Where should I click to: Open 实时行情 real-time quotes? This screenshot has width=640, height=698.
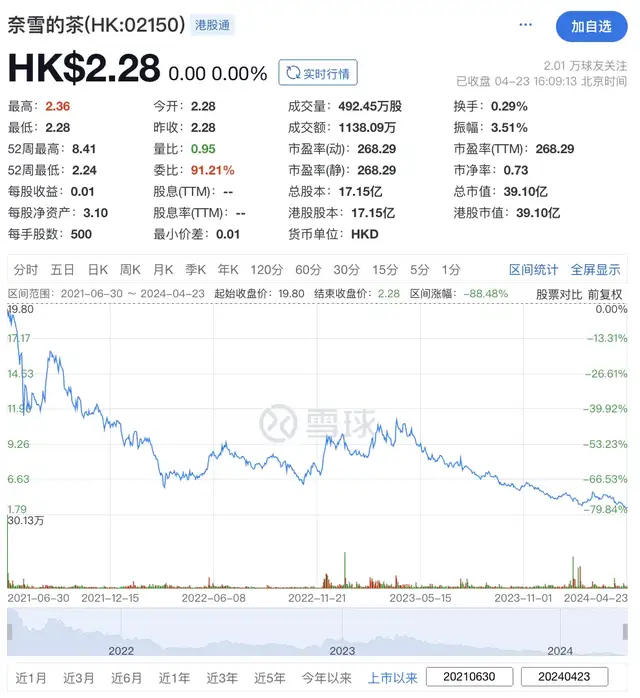coord(317,73)
